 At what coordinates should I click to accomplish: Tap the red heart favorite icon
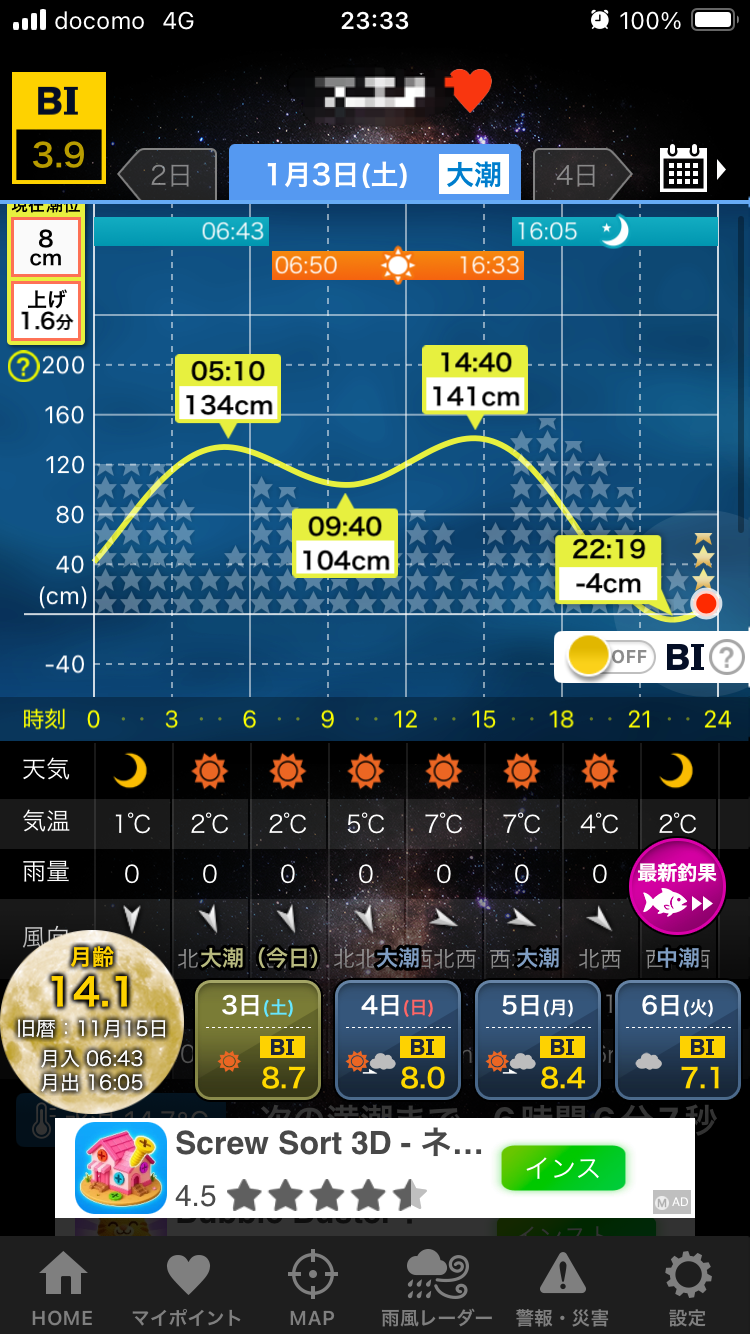pos(468,92)
